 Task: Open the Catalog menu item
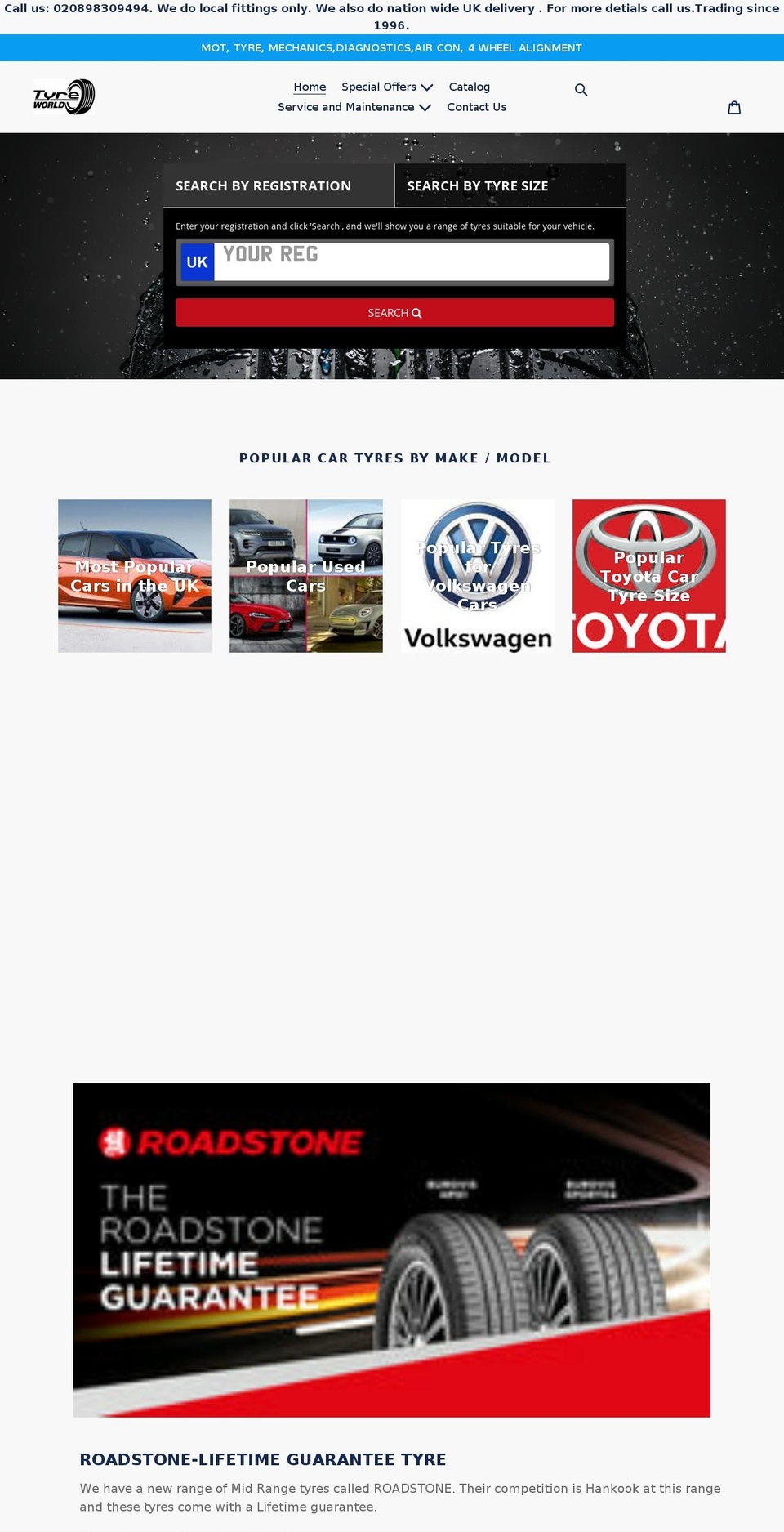pyautogui.click(x=470, y=87)
